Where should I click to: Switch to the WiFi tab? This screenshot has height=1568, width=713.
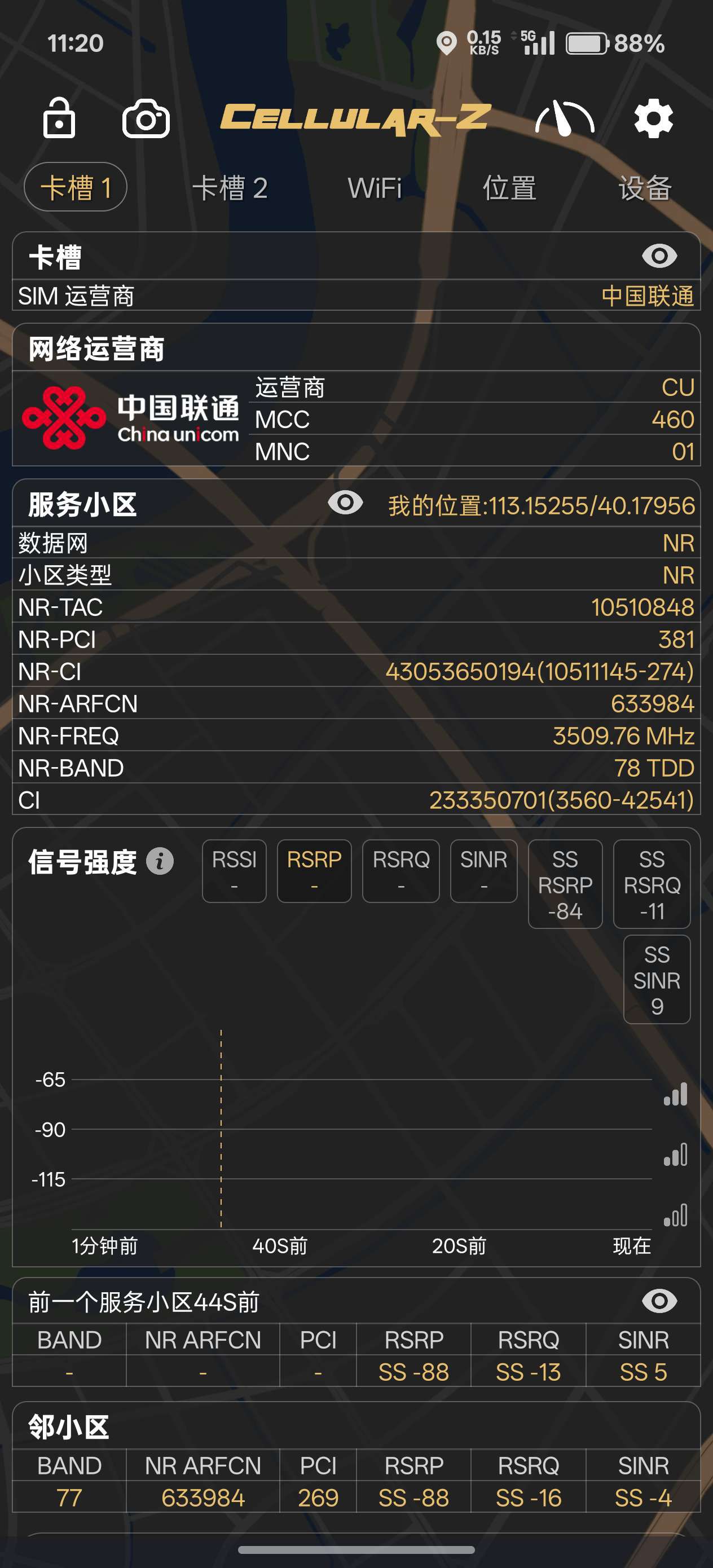point(375,187)
